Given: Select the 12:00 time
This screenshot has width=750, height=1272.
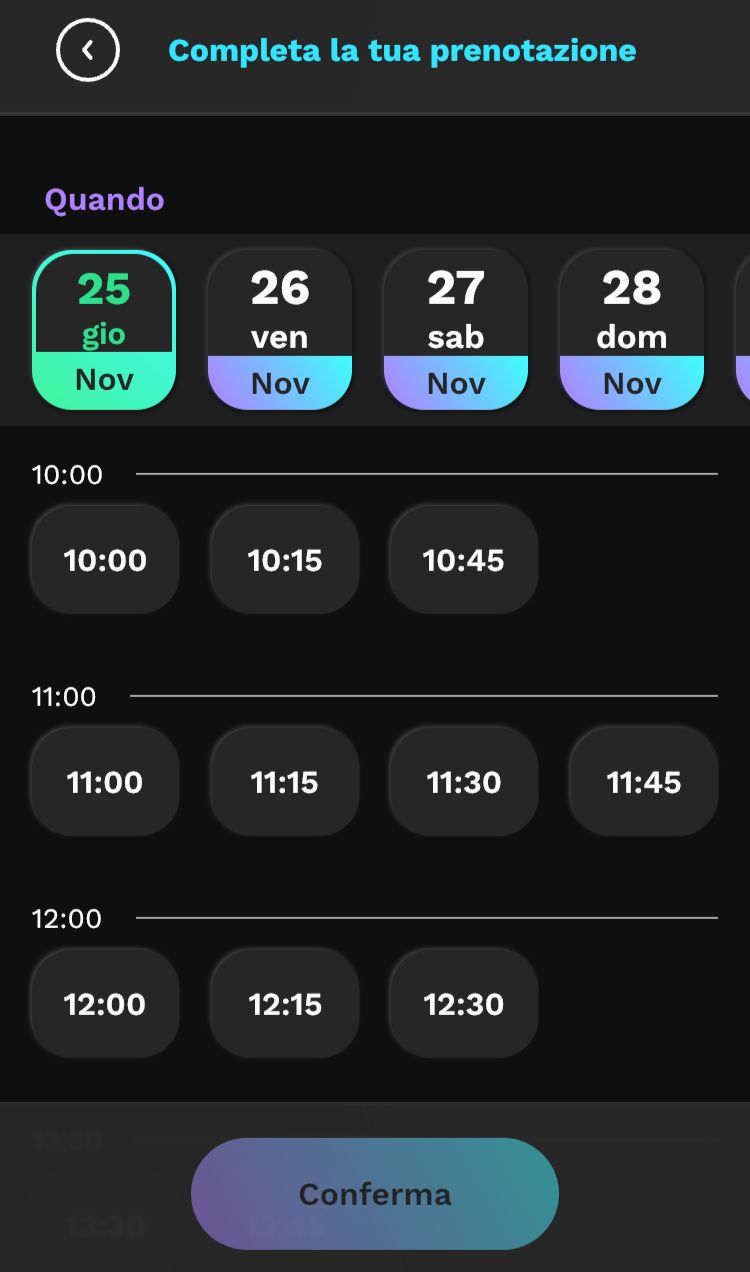Looking at the screenshot, I should [105, 1003].
